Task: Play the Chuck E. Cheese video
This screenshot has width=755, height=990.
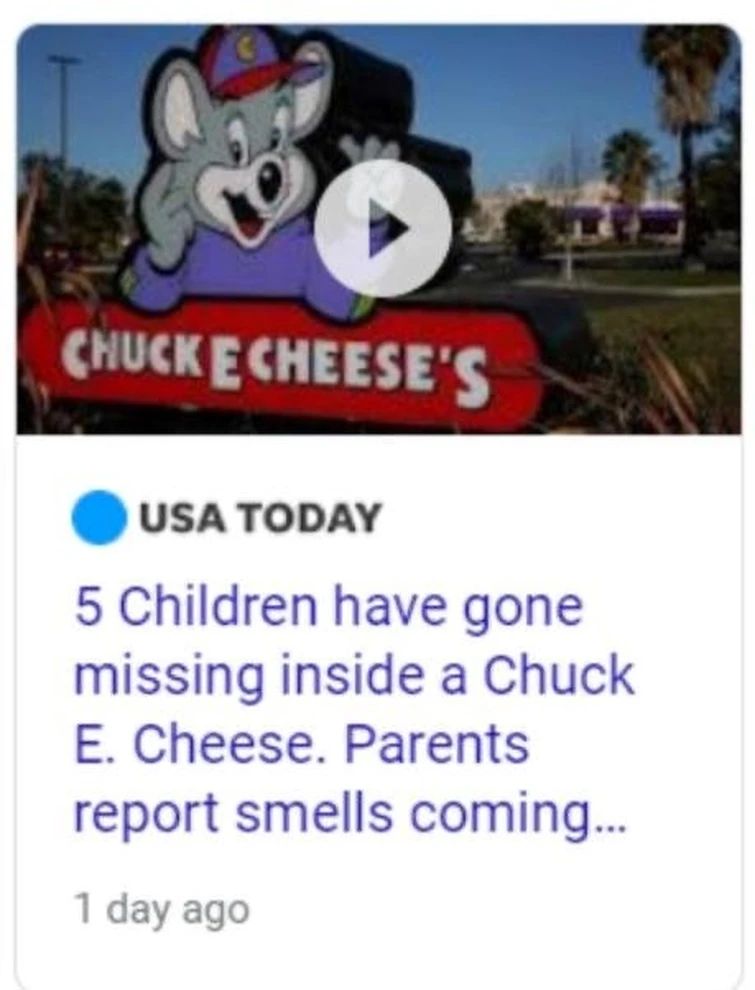Action: (x=382, y=229)
